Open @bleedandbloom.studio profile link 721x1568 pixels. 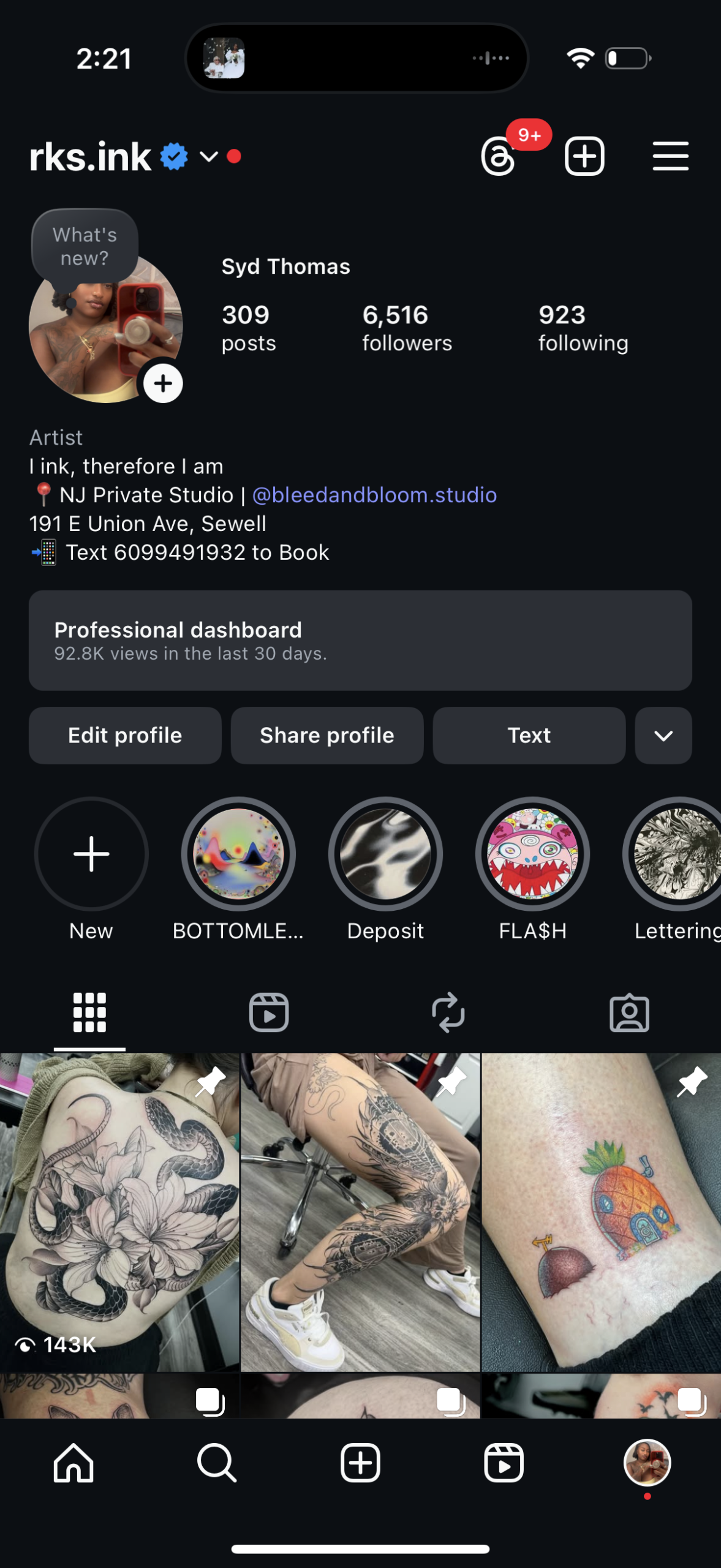pyautogui.click(x=374, y=495)
